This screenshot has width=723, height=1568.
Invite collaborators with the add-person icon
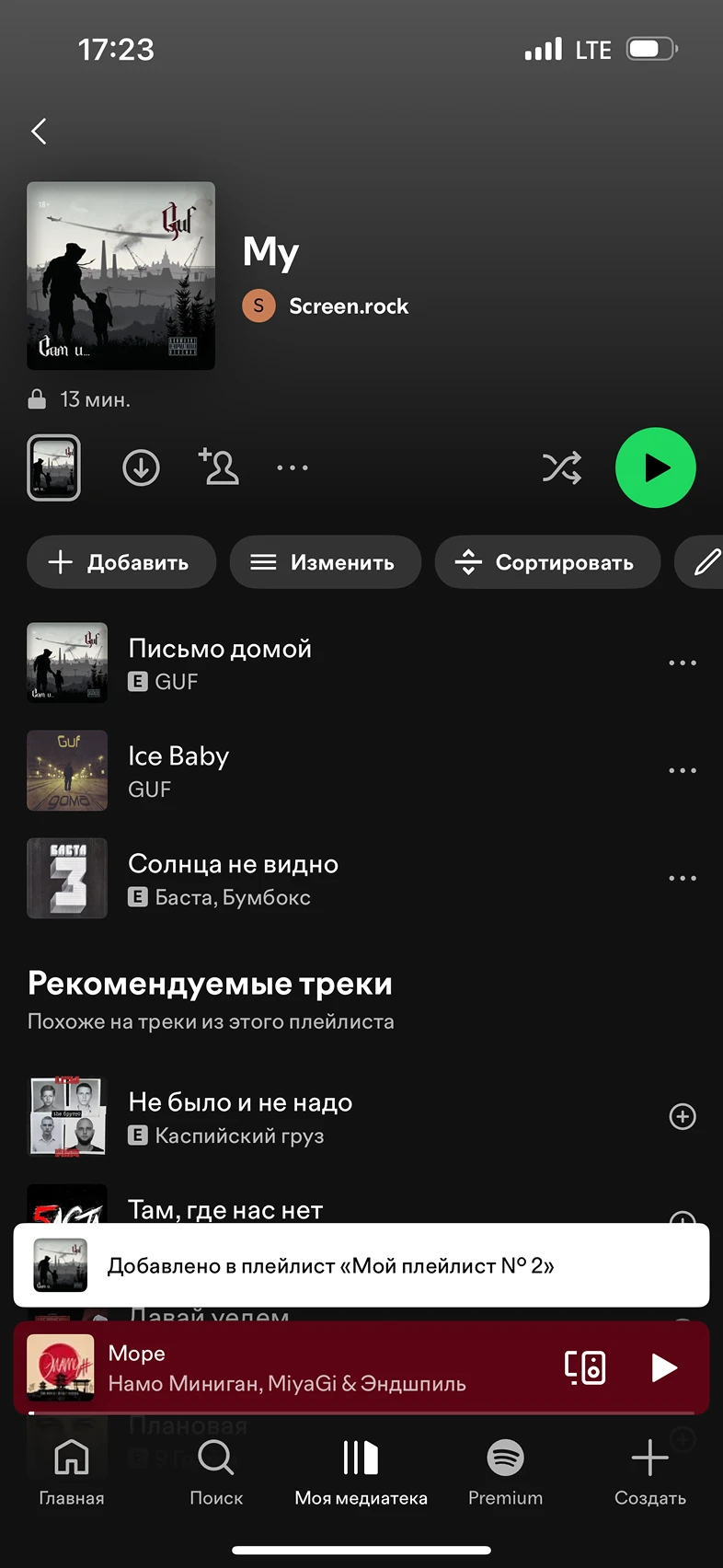(218, 467)
